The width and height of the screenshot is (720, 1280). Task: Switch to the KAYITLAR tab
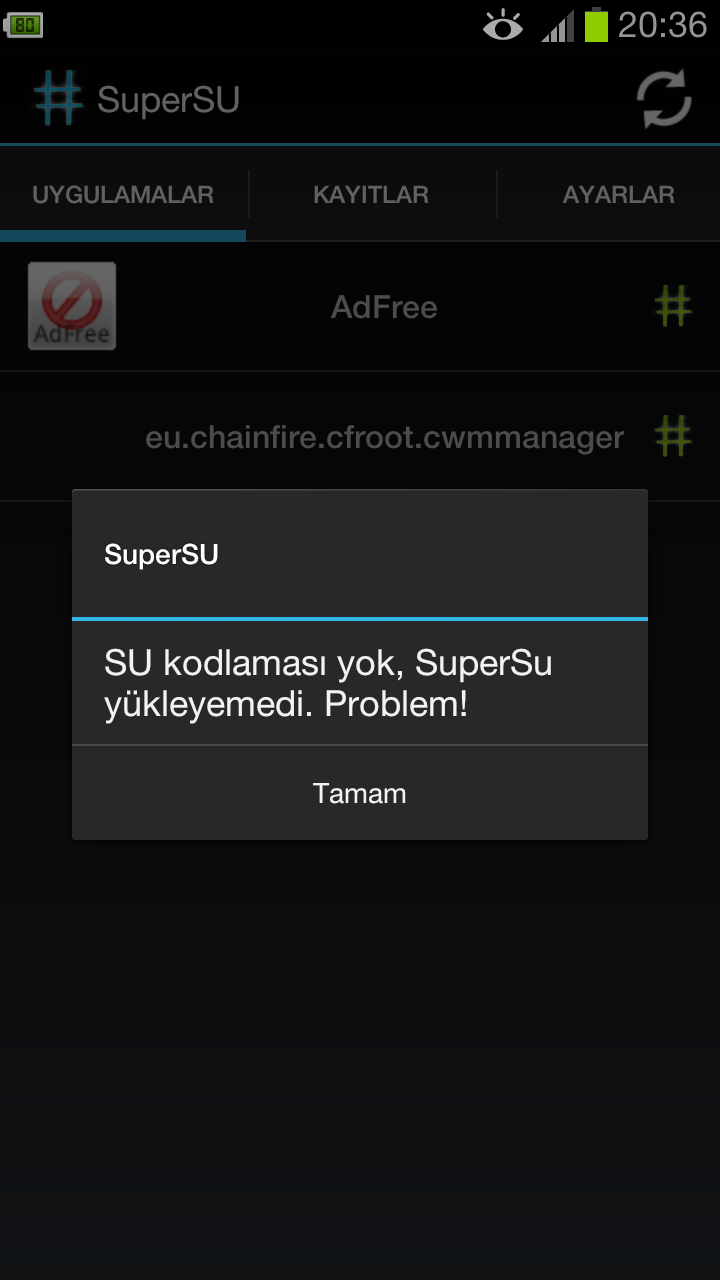coord(371,195)
